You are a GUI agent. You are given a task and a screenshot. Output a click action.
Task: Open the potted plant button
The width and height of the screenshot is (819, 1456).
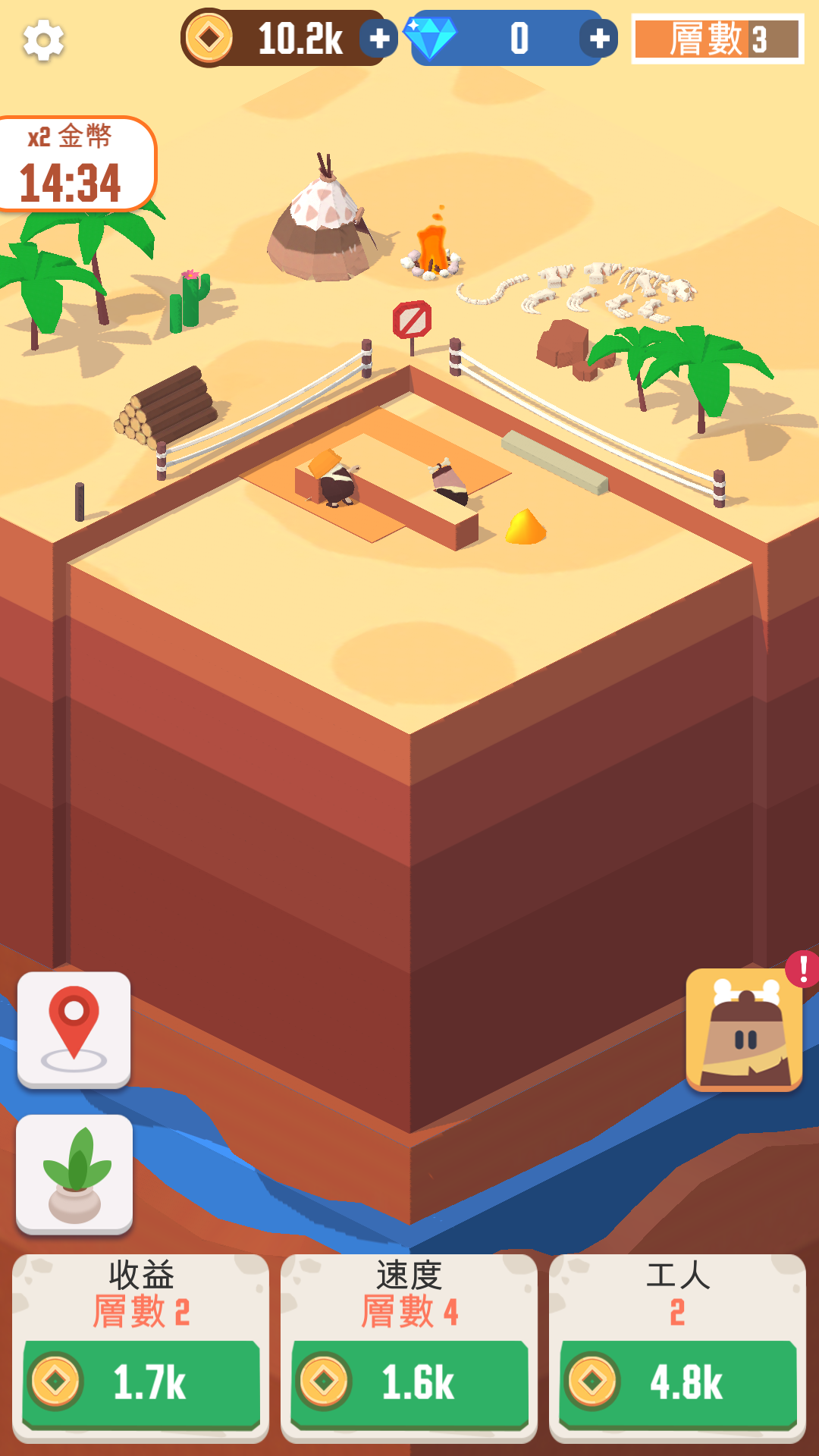click(x=74, y=1173)
